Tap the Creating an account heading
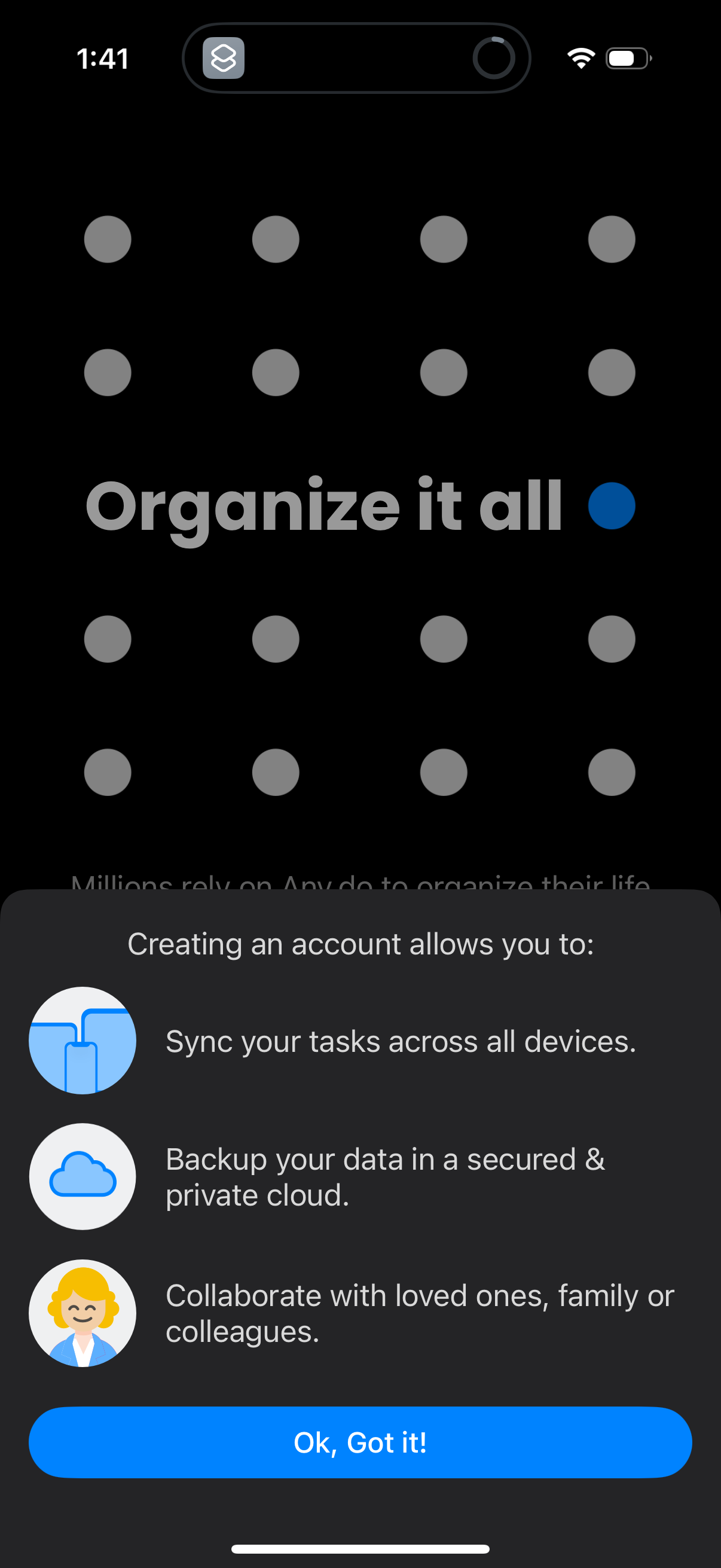The height and width of the screenshot is (1568, 721). 360,944
